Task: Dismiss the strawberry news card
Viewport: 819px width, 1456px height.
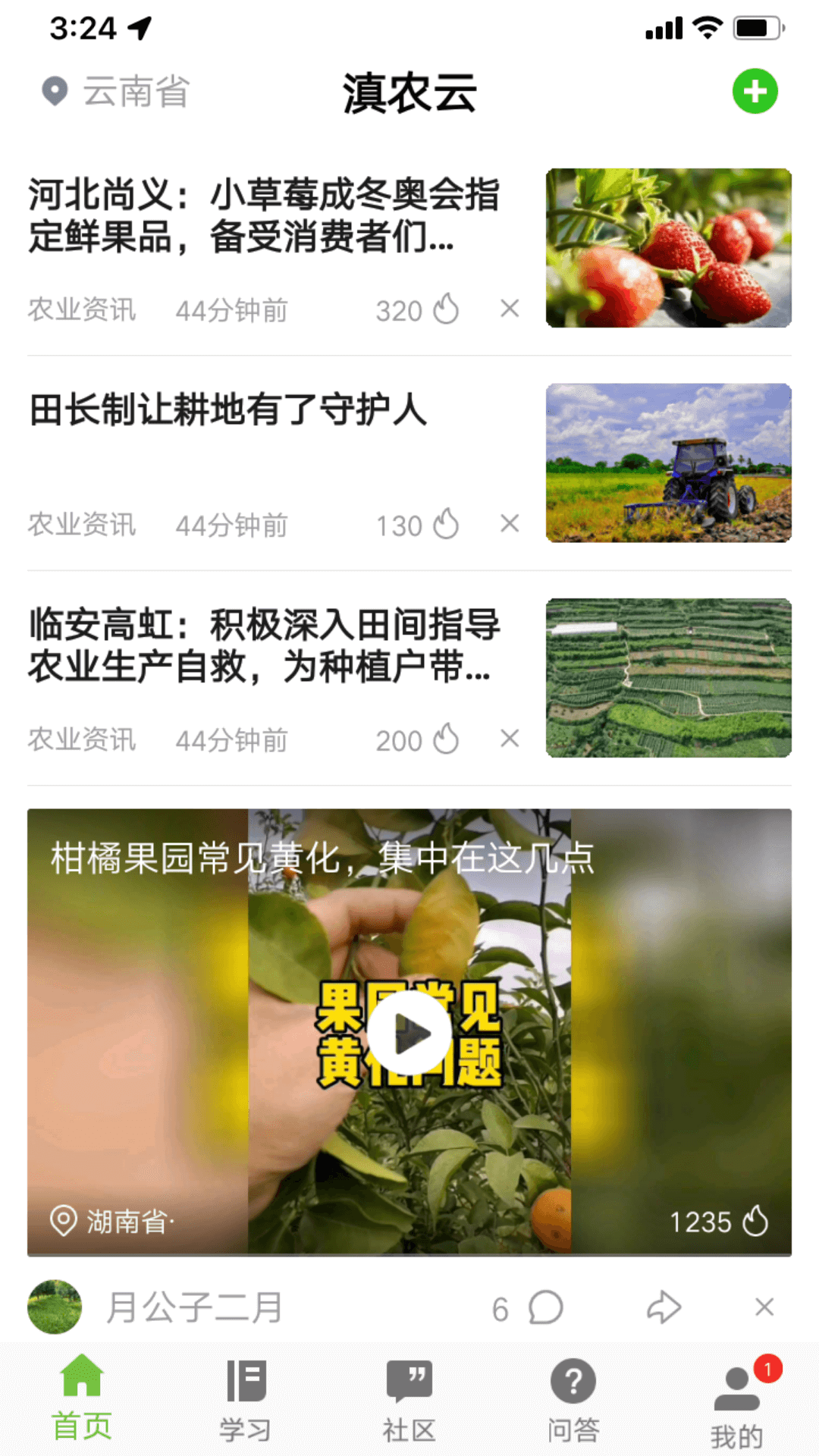Action: 509,309
